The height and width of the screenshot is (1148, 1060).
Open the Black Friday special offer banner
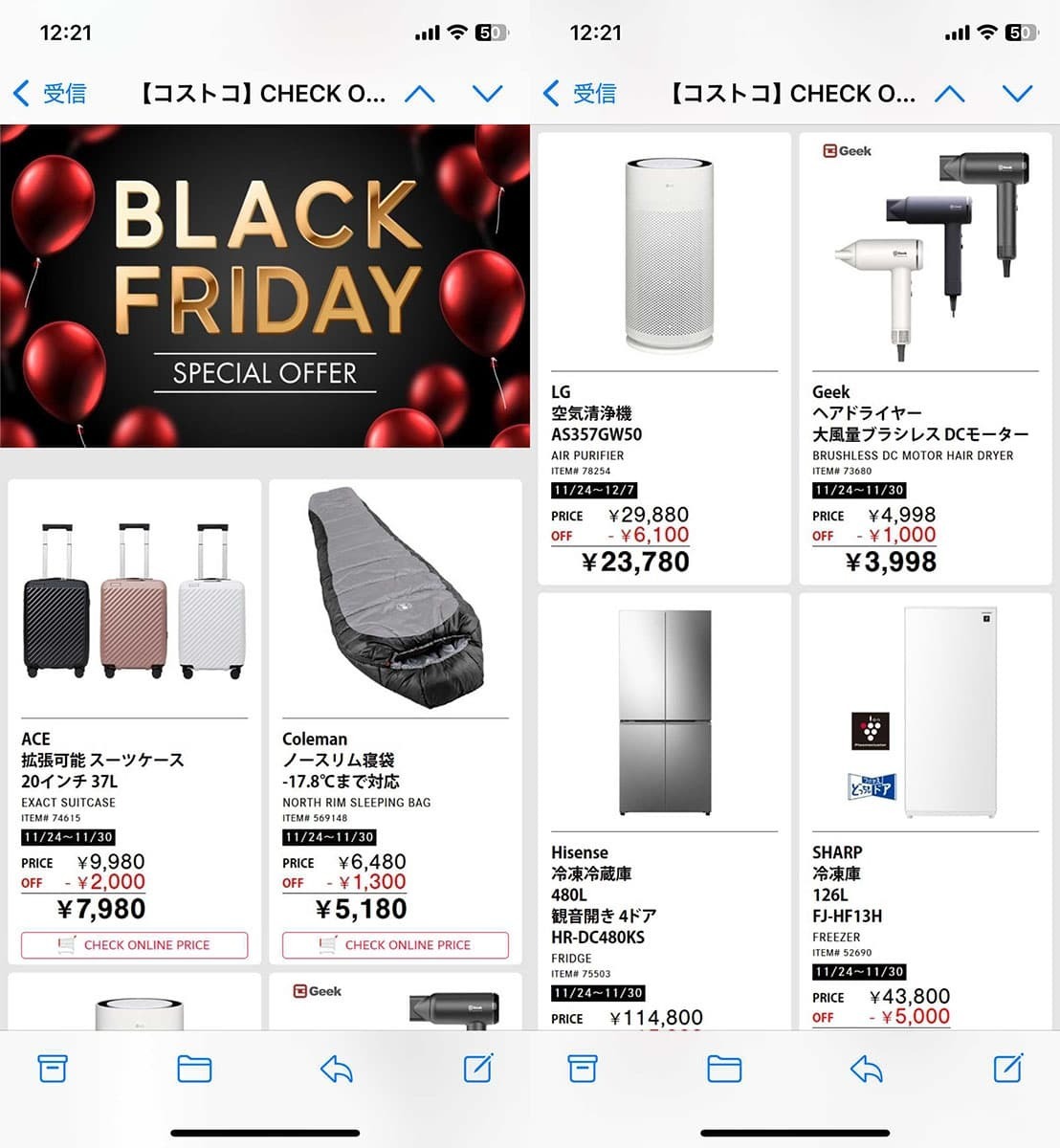[265, 285]
